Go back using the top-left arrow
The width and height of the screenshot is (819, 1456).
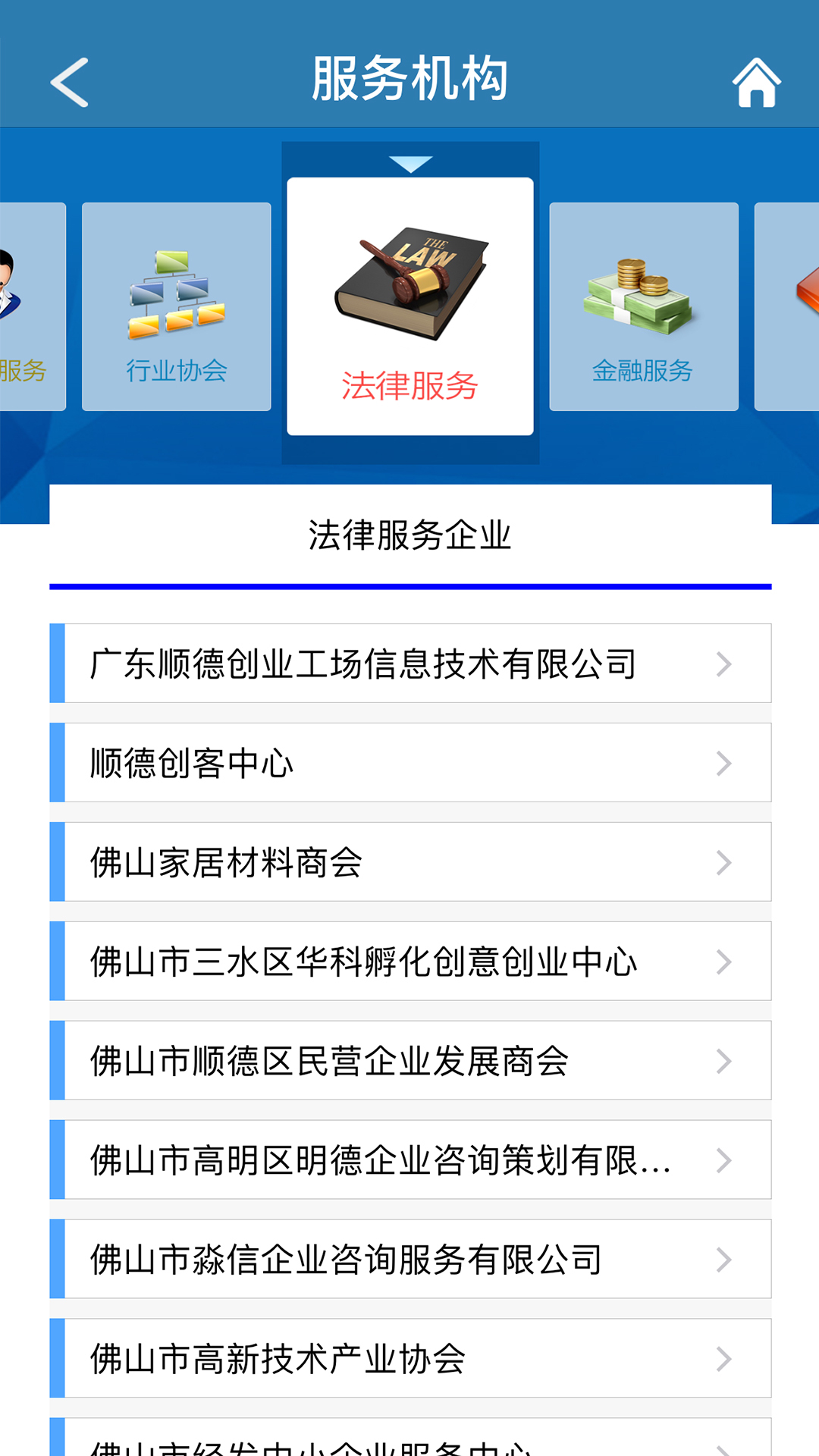pos(70,82)
